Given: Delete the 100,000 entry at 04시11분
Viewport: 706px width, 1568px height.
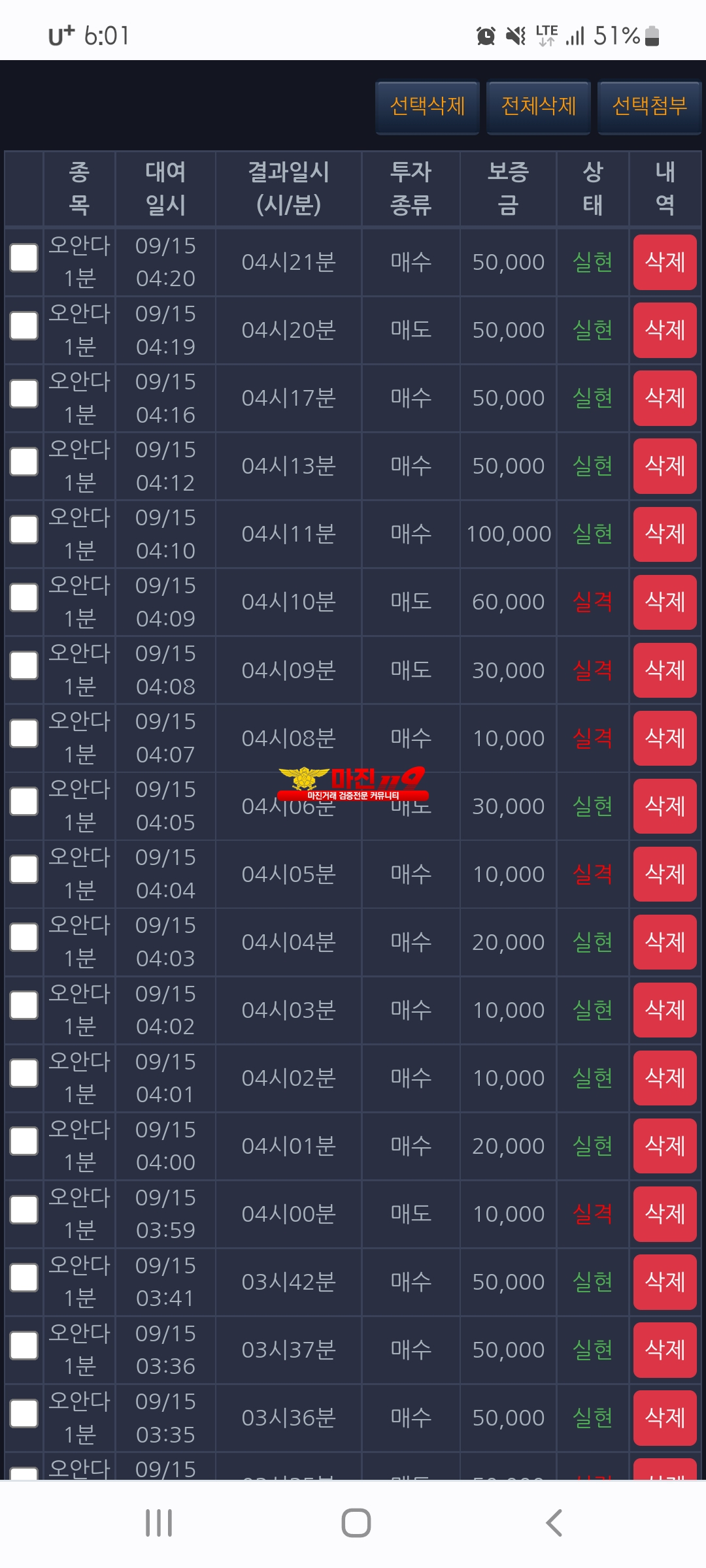Looking at the screenshot, I should (x=665, y=534).
